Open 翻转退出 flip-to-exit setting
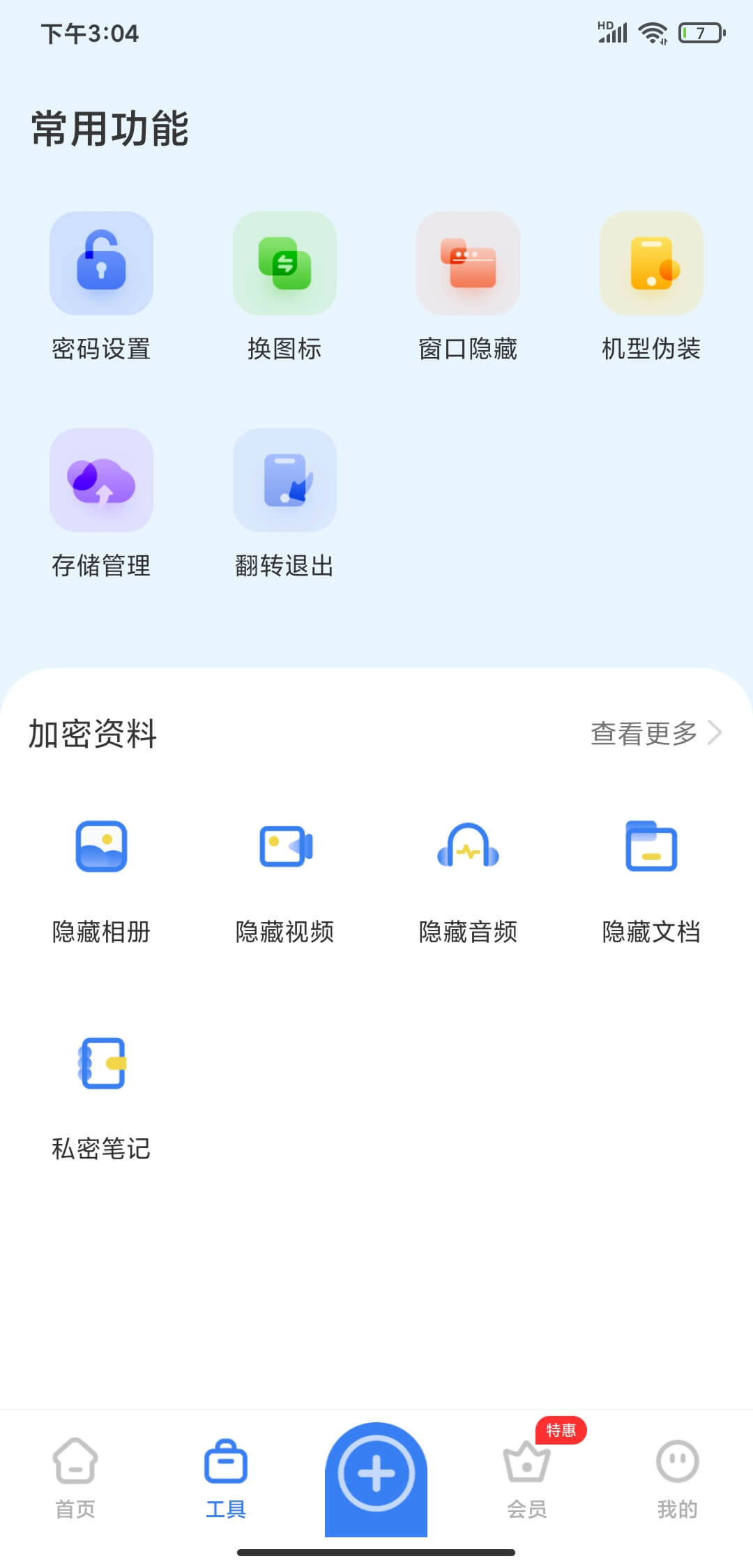This screenshot has height=1568, width=753. (284, 504)
